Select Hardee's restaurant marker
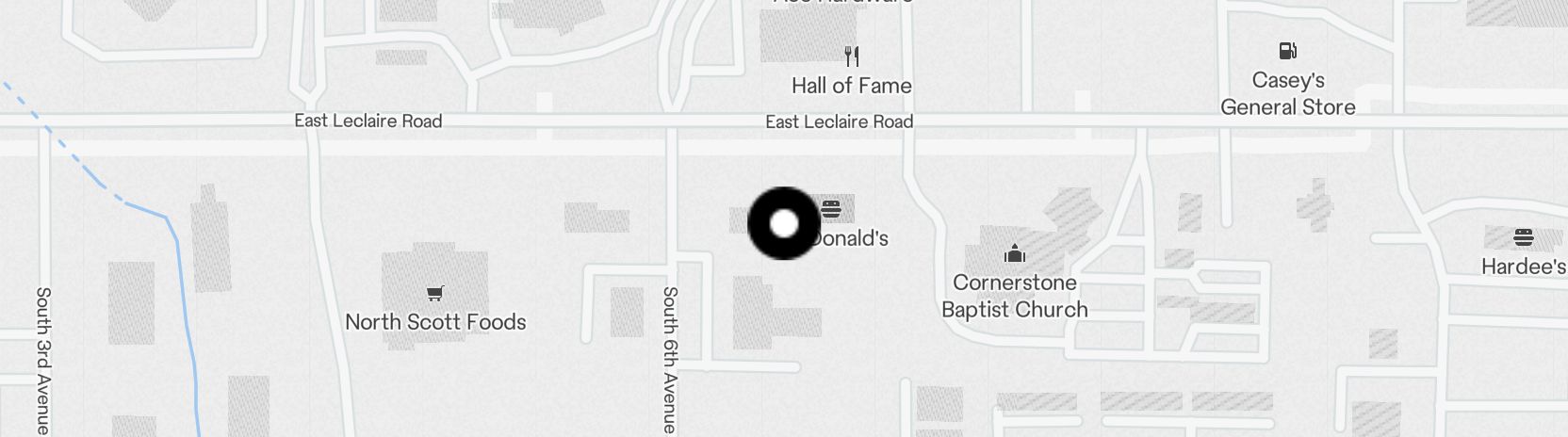The image size is (1568, 437). tap(1523, 237)
